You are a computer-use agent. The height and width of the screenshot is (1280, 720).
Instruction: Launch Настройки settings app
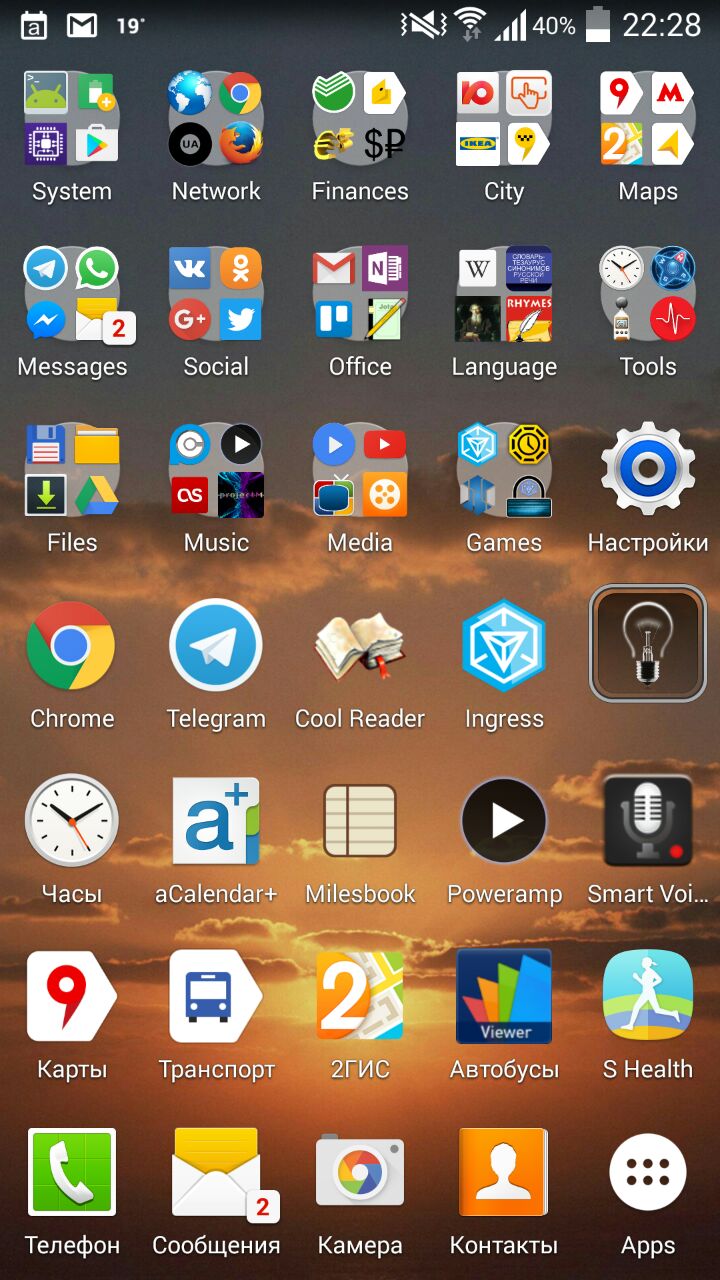click(648, 470)
